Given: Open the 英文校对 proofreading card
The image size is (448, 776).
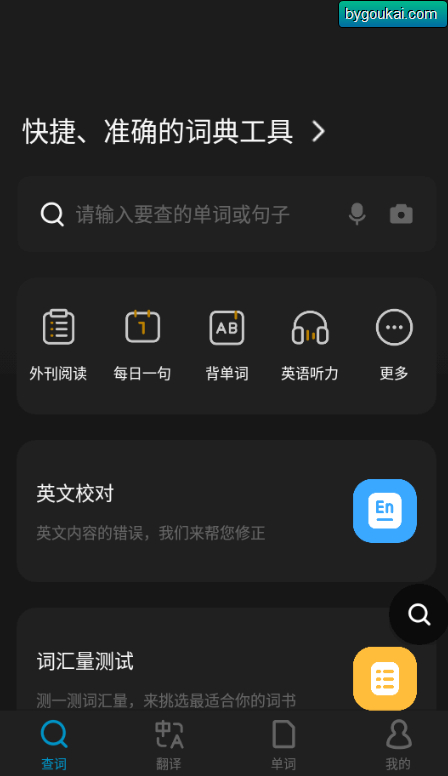Looking at the screenshot, I should (227, 511).
